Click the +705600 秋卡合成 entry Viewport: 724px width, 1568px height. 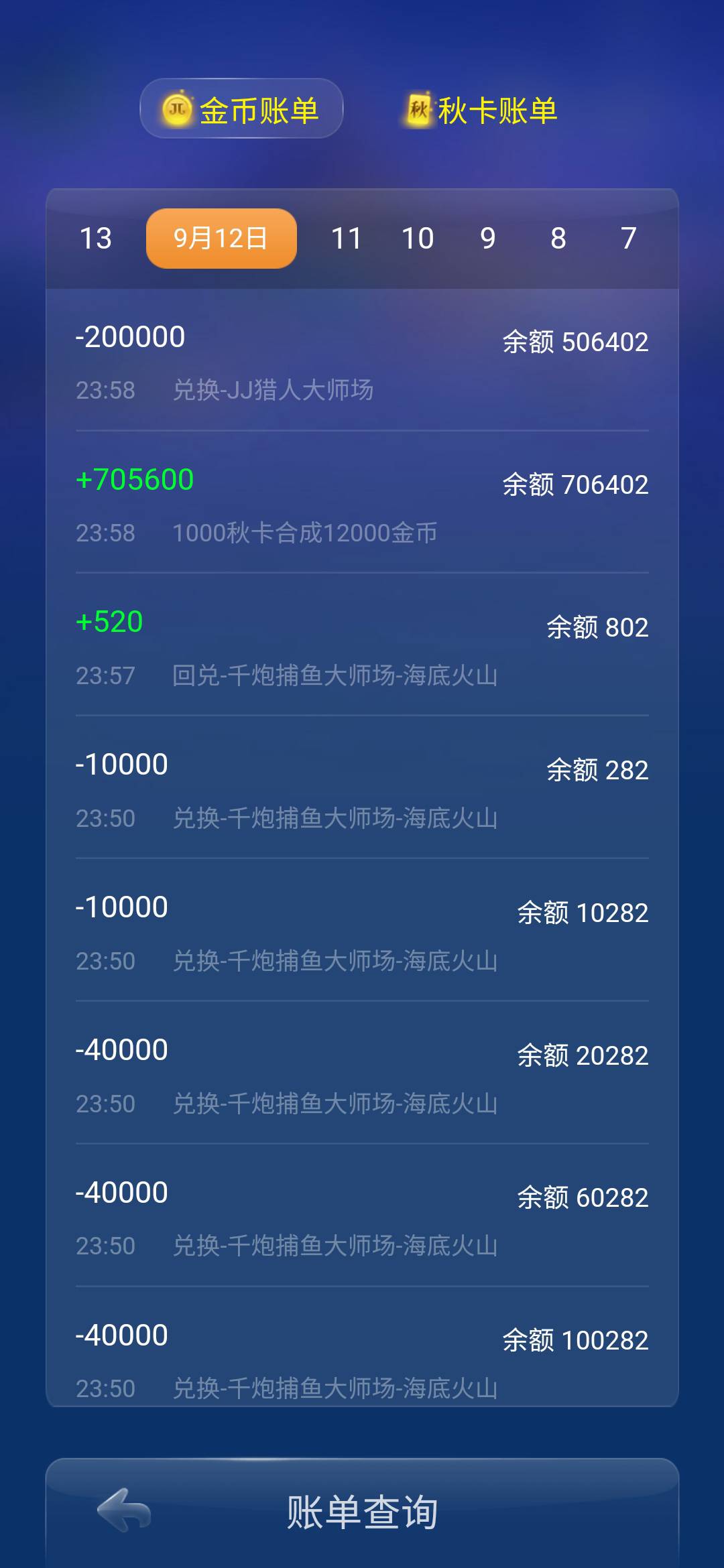(x=362, y=506)
